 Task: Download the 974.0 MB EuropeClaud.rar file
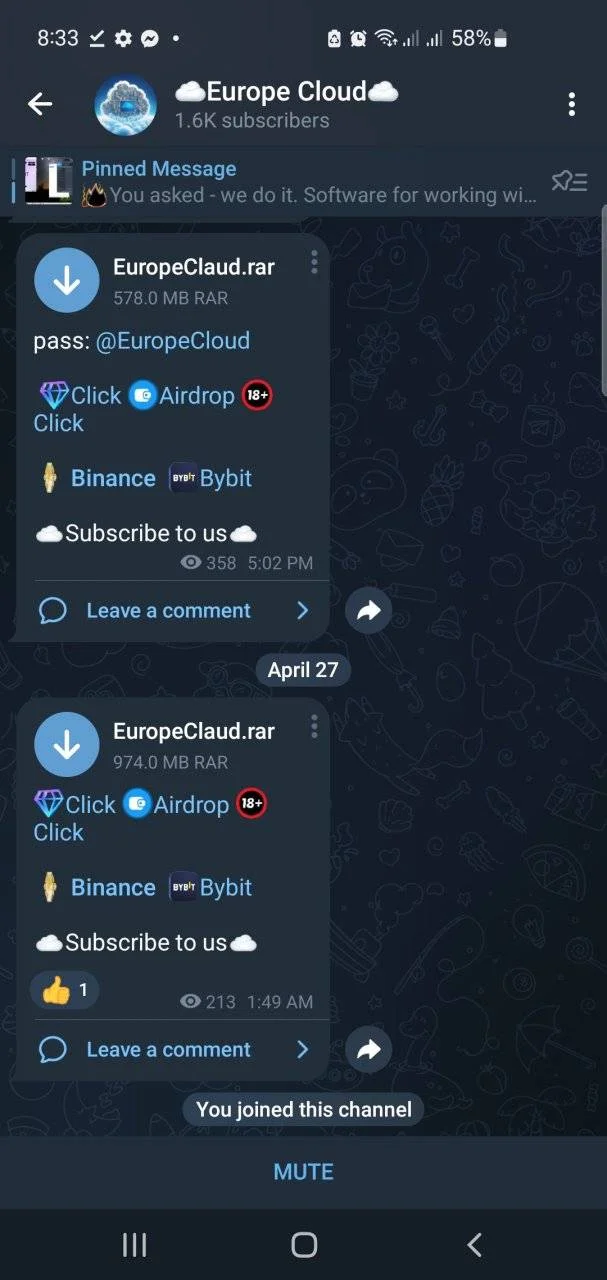pos(66,745)
